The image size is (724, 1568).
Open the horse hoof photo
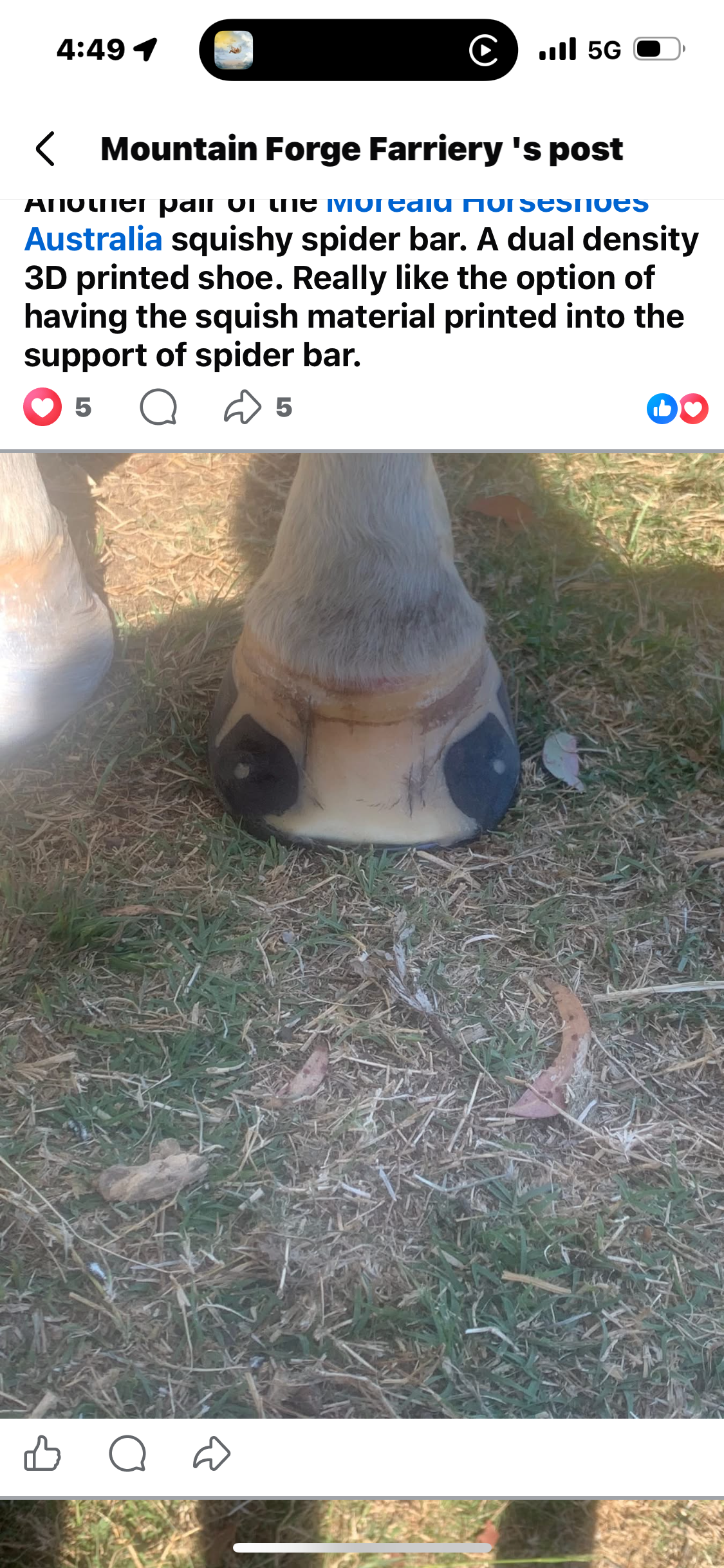pos(362,933)
